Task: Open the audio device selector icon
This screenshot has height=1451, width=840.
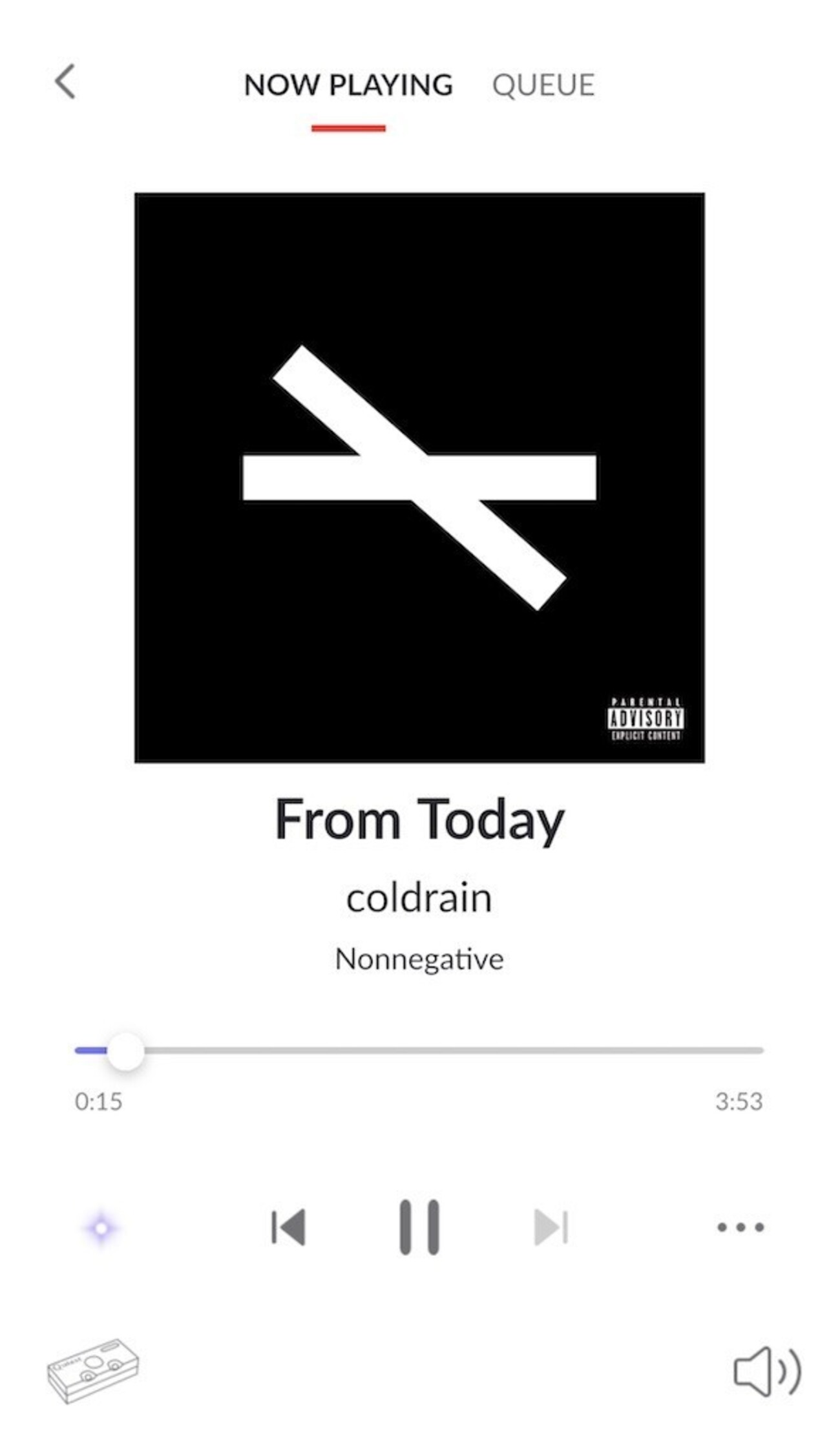Action: 93,1370
